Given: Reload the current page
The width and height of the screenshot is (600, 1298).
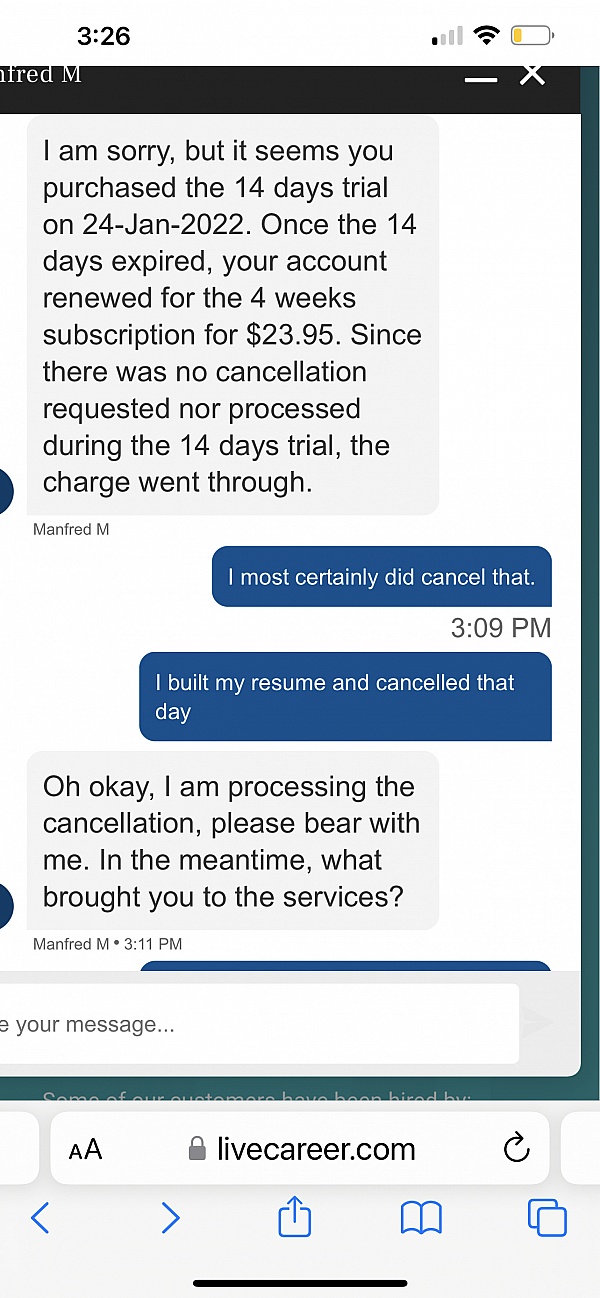Looking at the screenshot, I should 516,1149.
